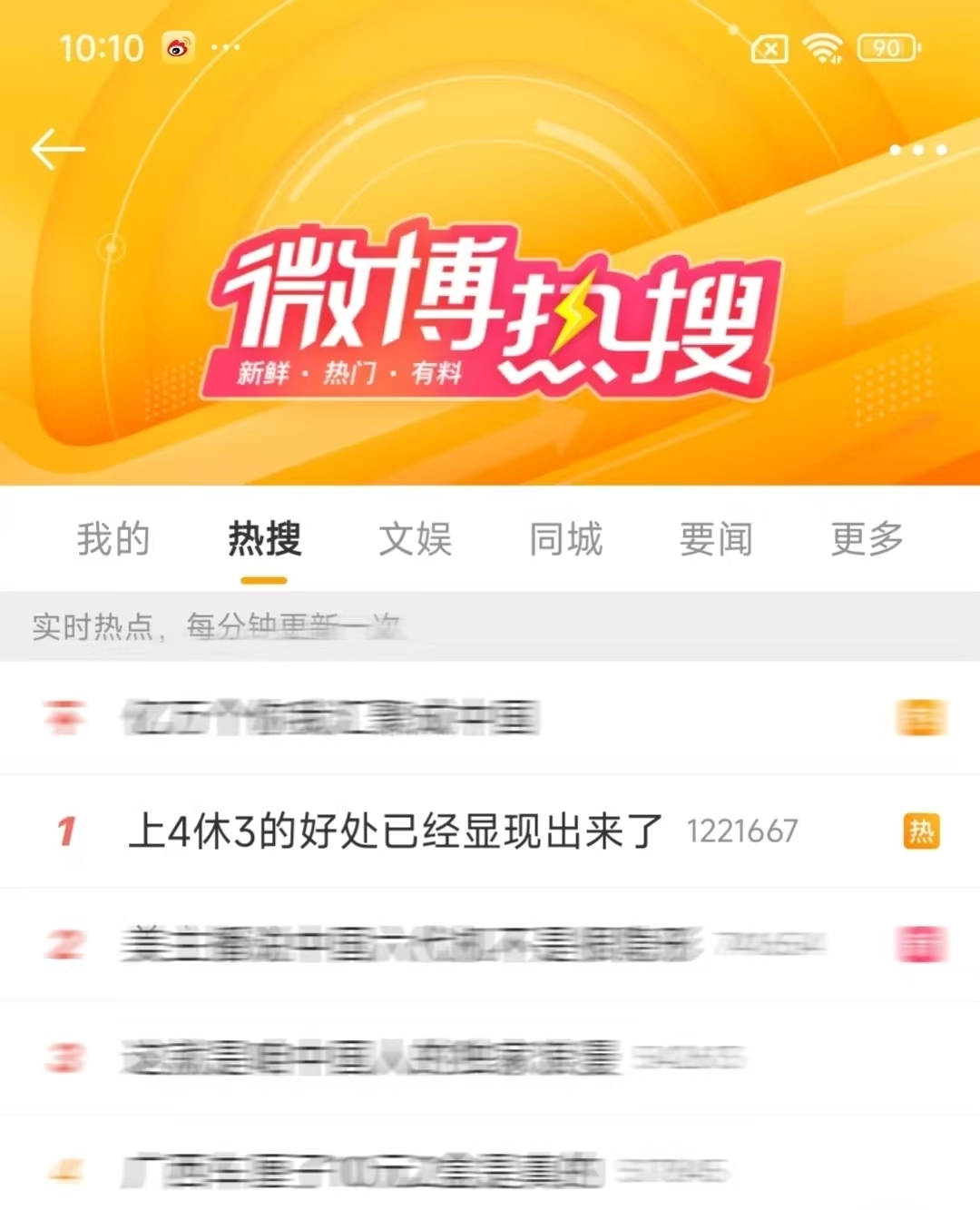980x1210 pixels.
Task: Go back with the arrow icon
Action: point(58,150)
